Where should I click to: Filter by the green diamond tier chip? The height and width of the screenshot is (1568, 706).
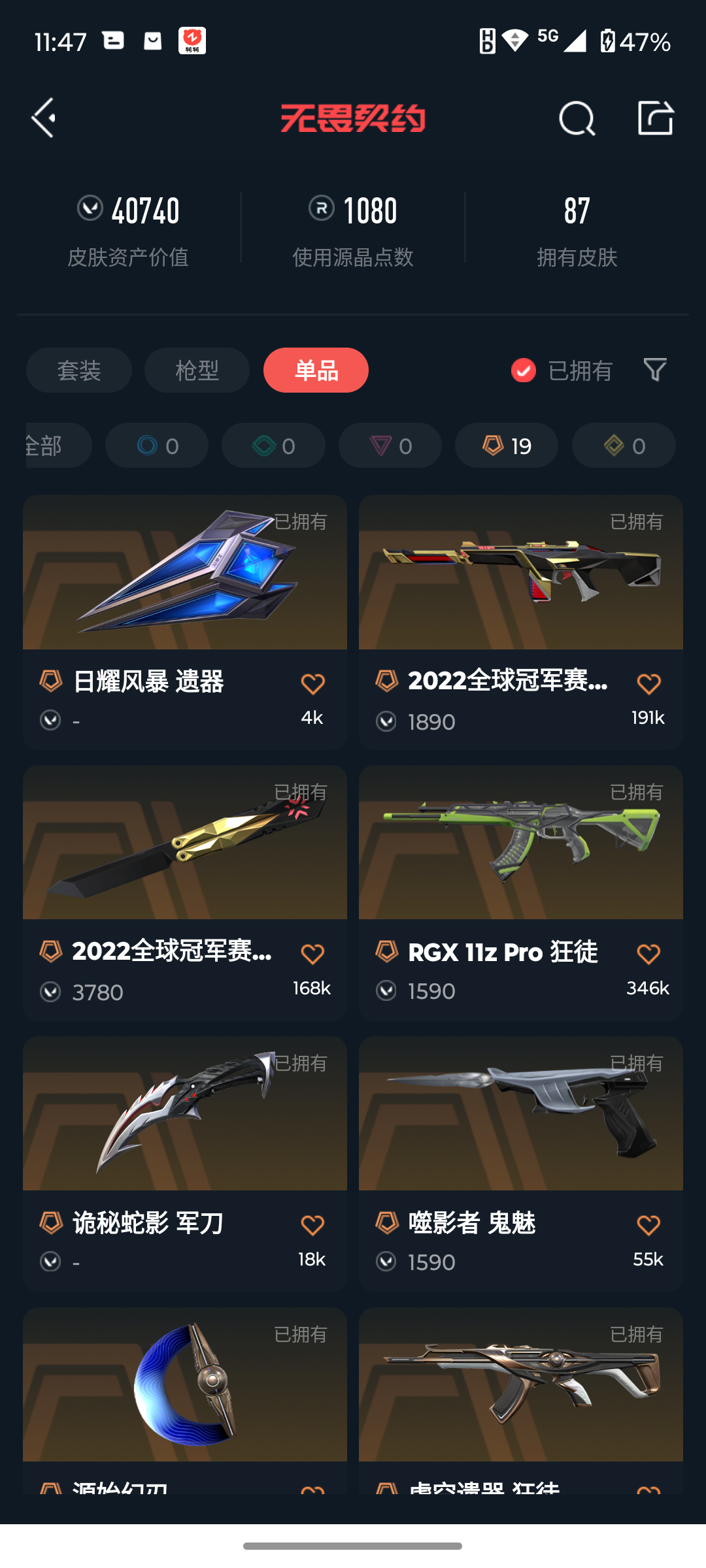[273, 446]
